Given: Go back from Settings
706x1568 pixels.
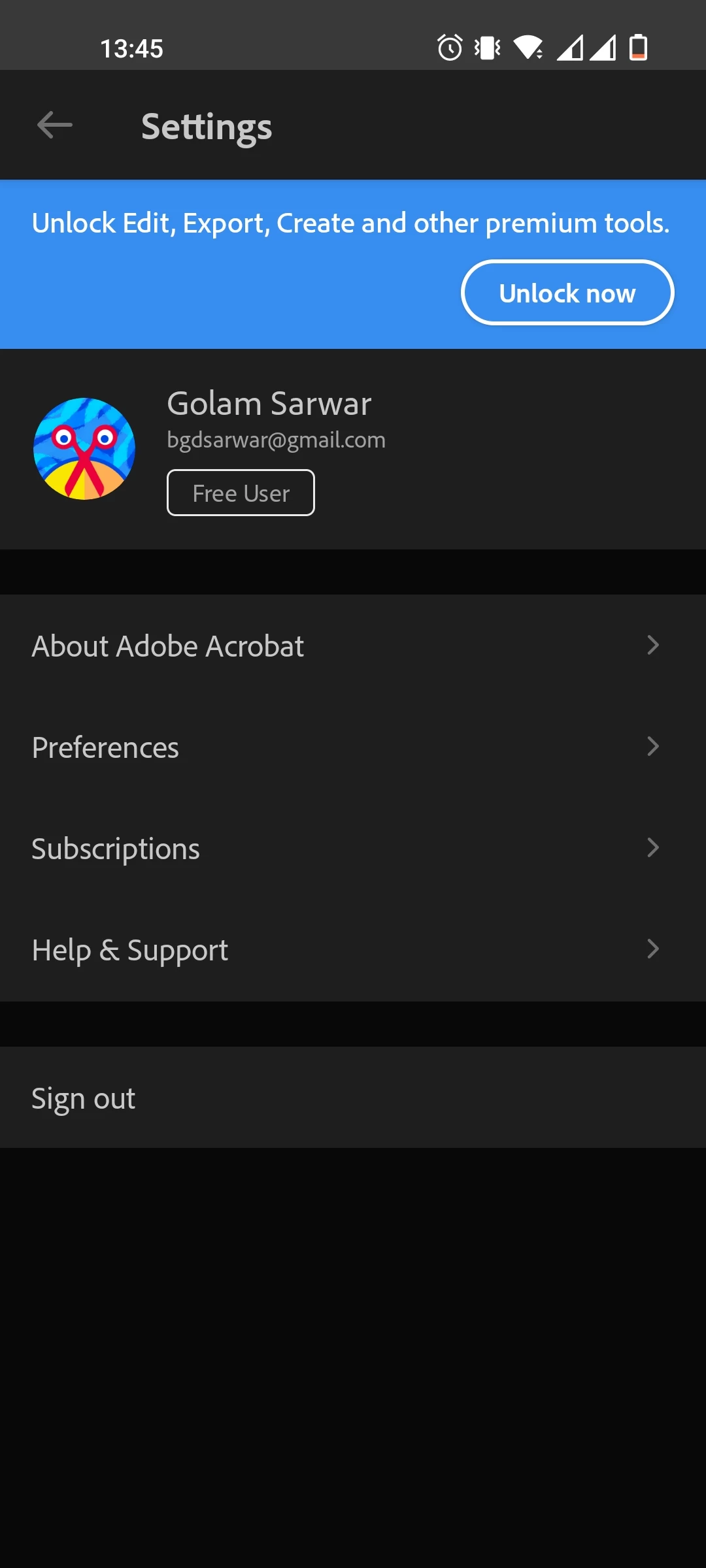Looking at the screenshot, I should point(55,125).
